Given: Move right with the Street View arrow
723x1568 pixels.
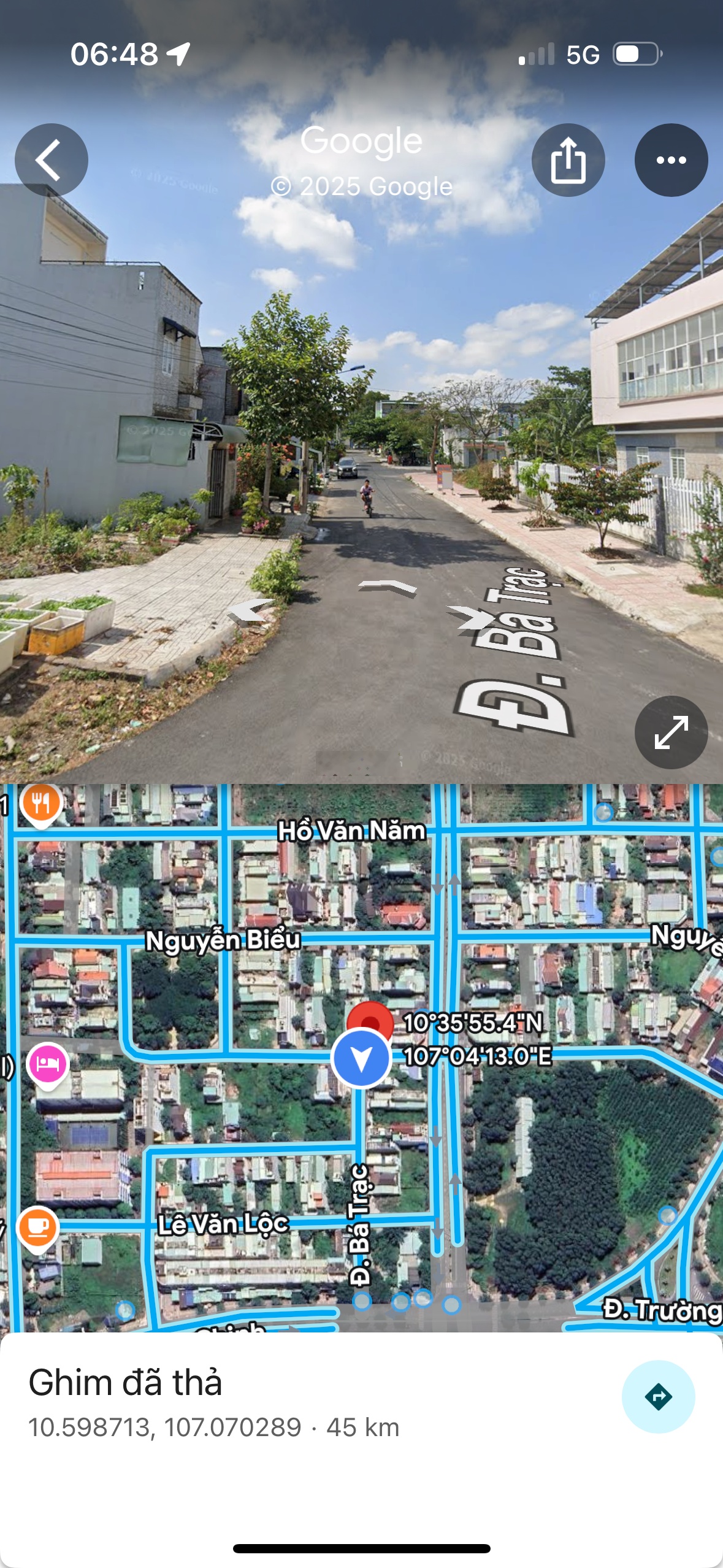Looking at the screenshot, I should (471, 616).
